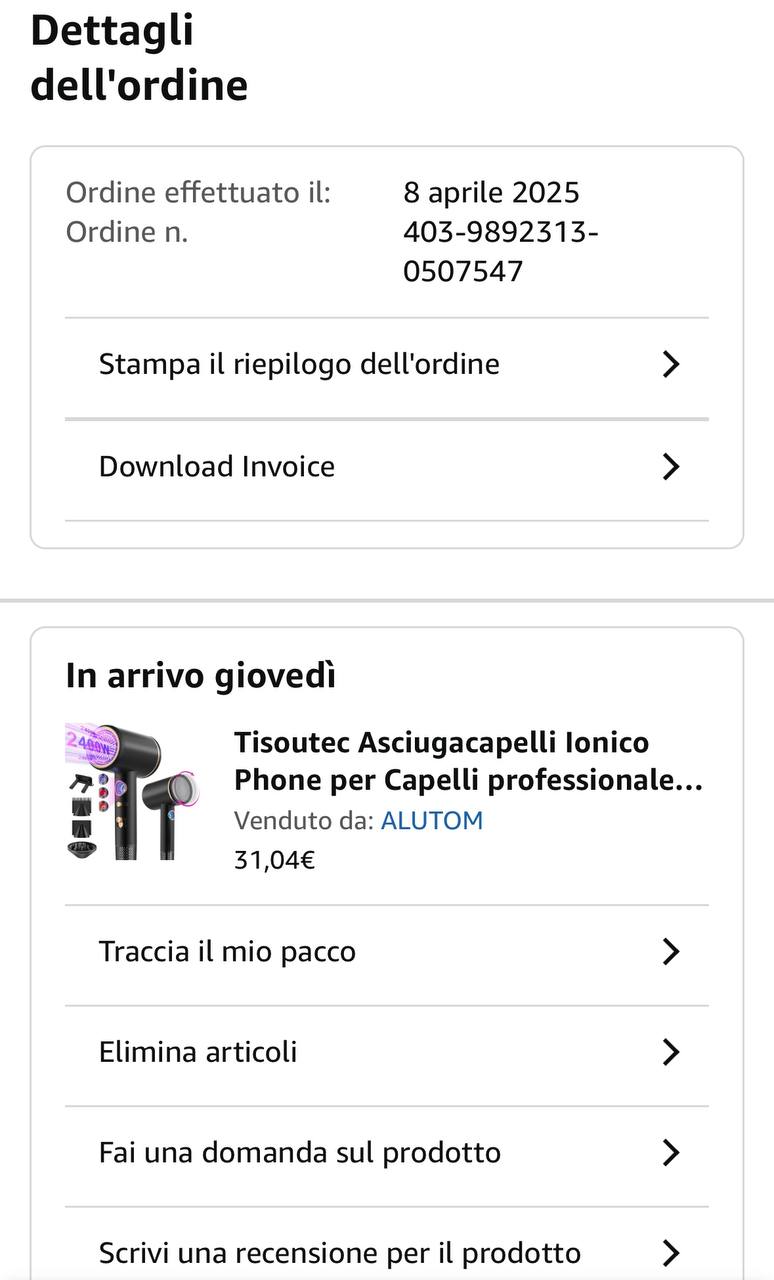Open Stampa il riepilogo dell'ordine
774x1280 pixels.
(386, 365)
